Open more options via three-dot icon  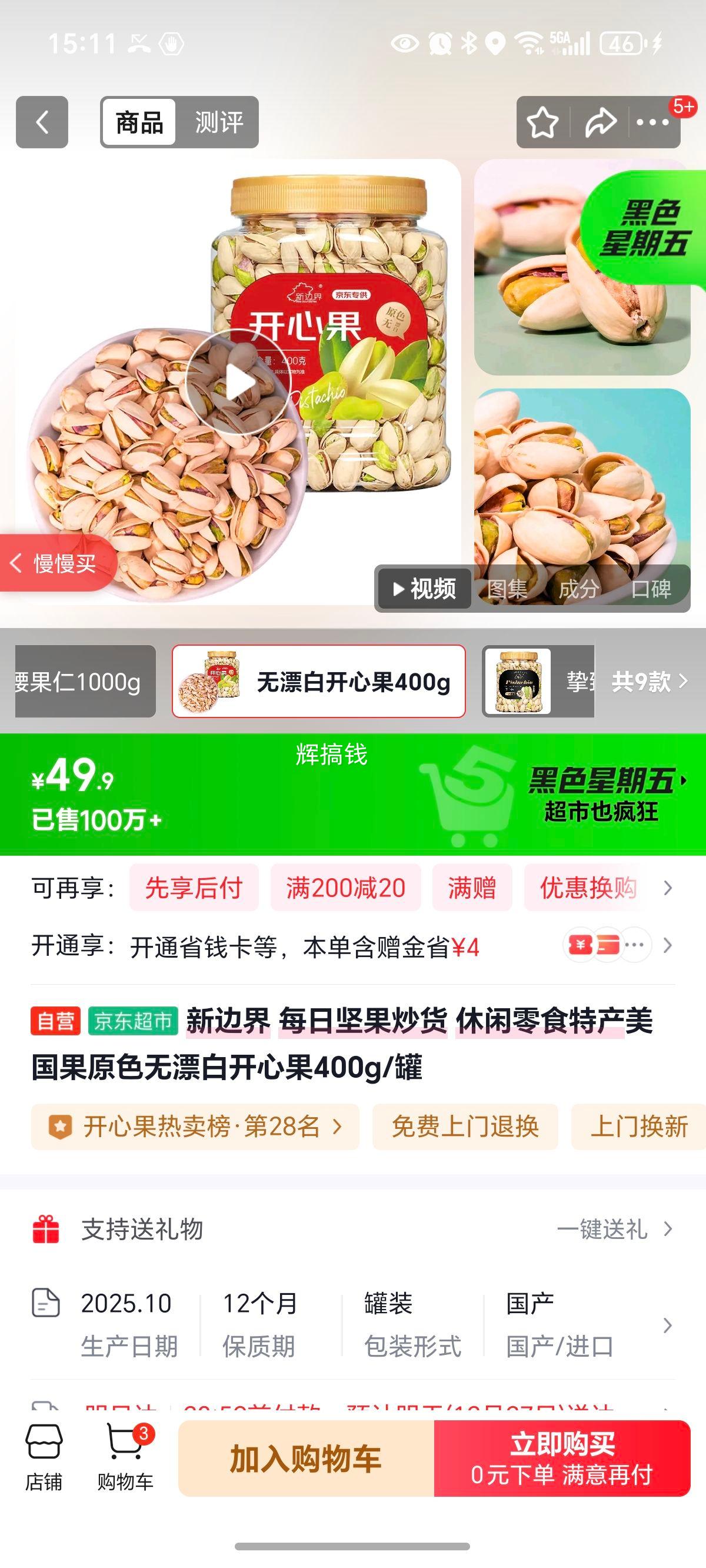pos(652,122)
